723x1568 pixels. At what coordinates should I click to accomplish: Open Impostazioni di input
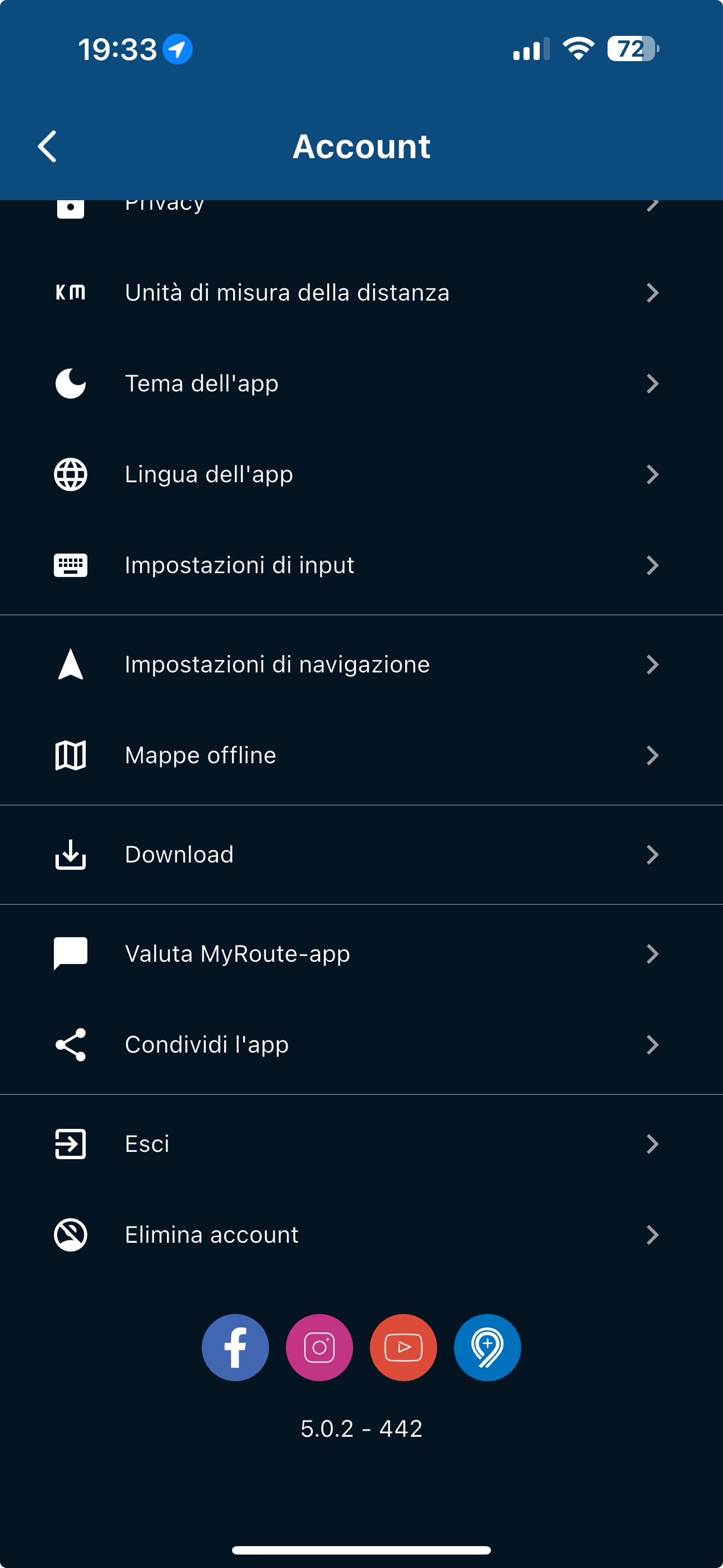click(361, 565)
